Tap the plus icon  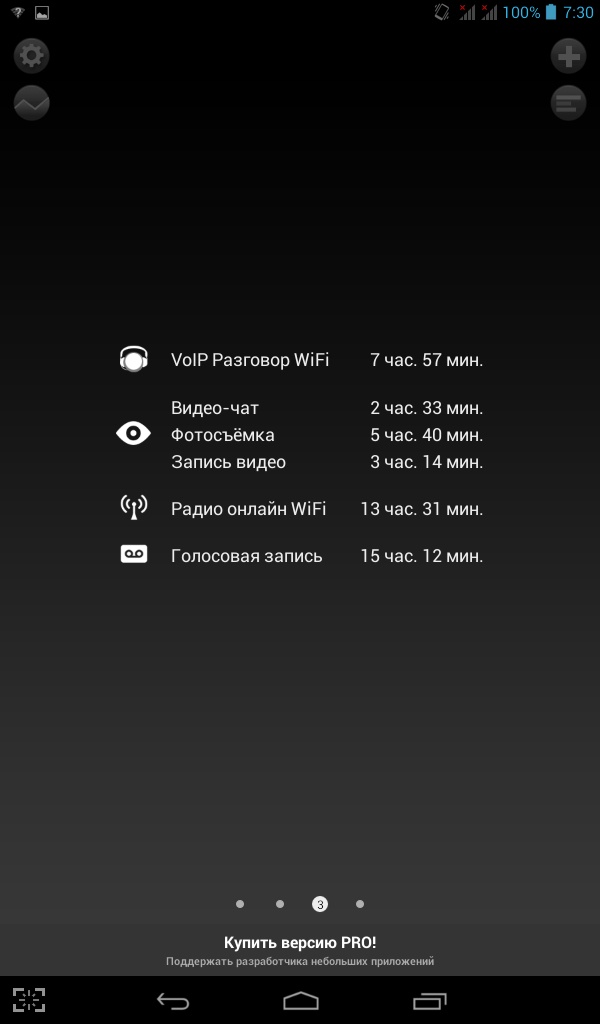[568, 56]
